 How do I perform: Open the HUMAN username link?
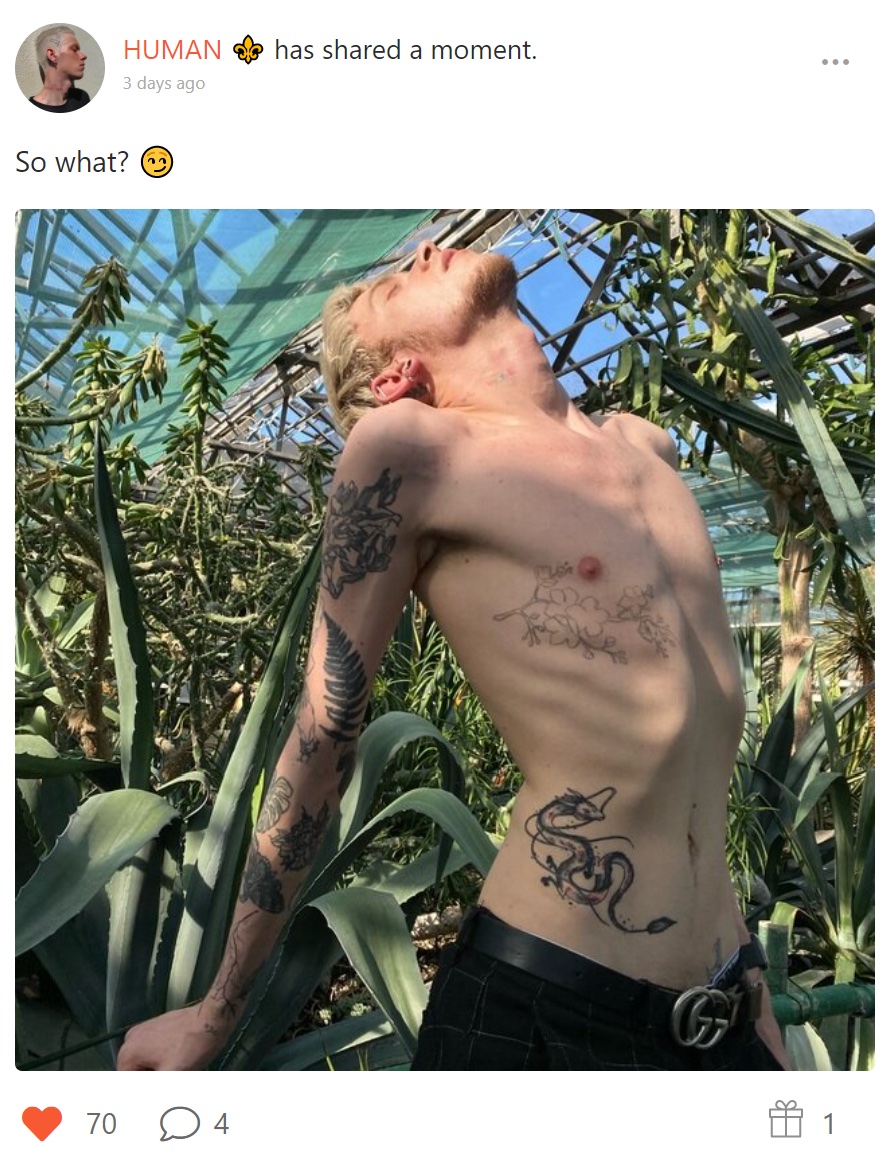172,50
